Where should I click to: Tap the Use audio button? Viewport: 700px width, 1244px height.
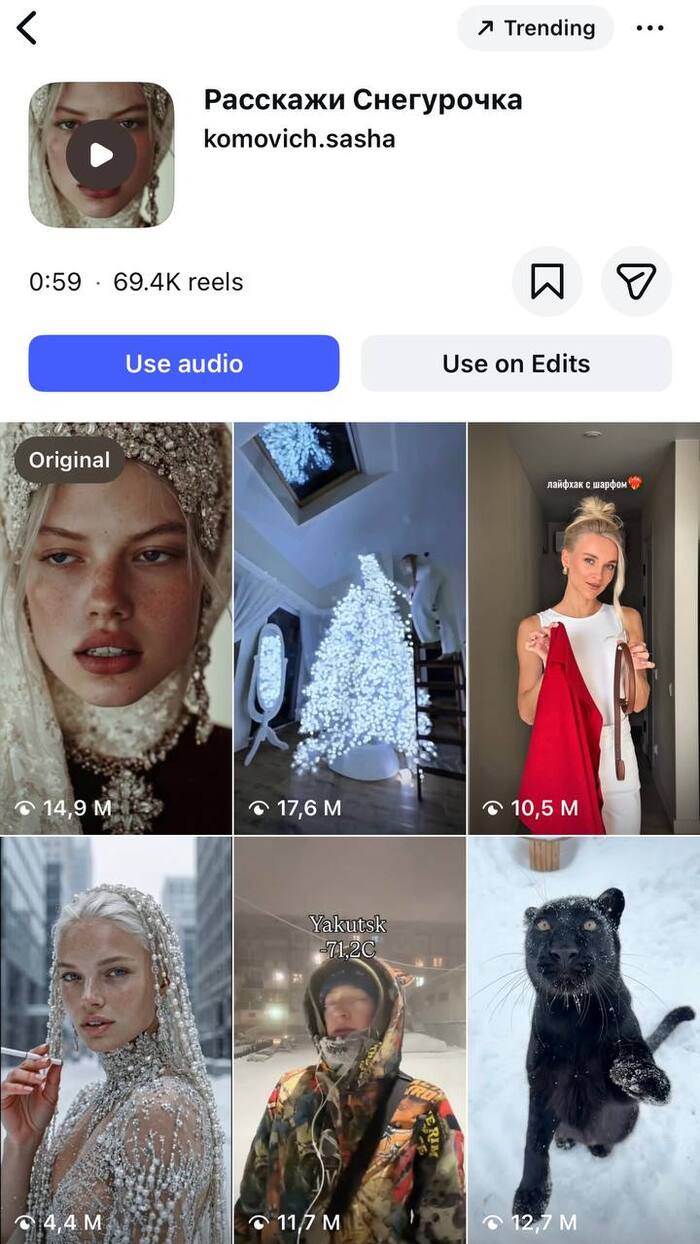(x=184, y=363)
